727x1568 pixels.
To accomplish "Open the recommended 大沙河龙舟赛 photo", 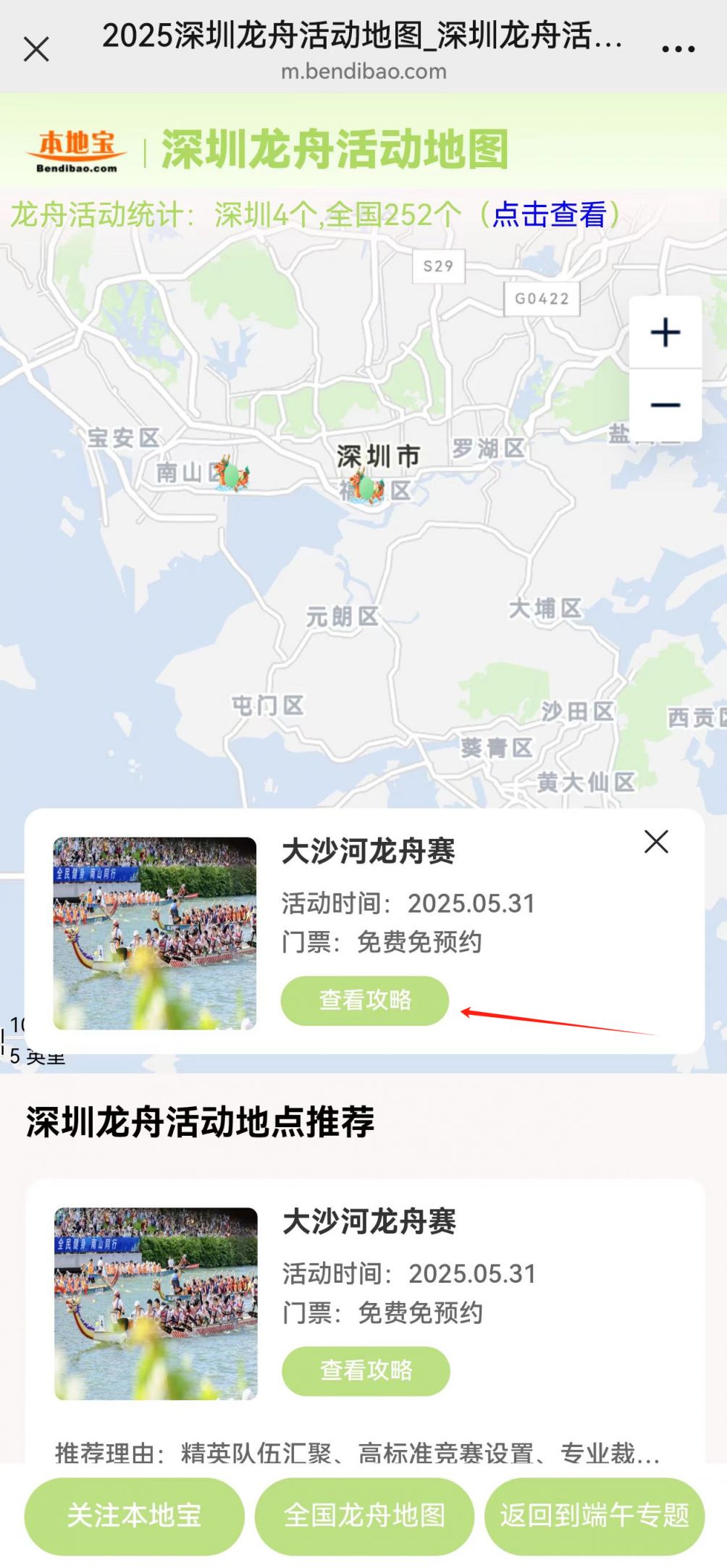I will click(156, 1303).
